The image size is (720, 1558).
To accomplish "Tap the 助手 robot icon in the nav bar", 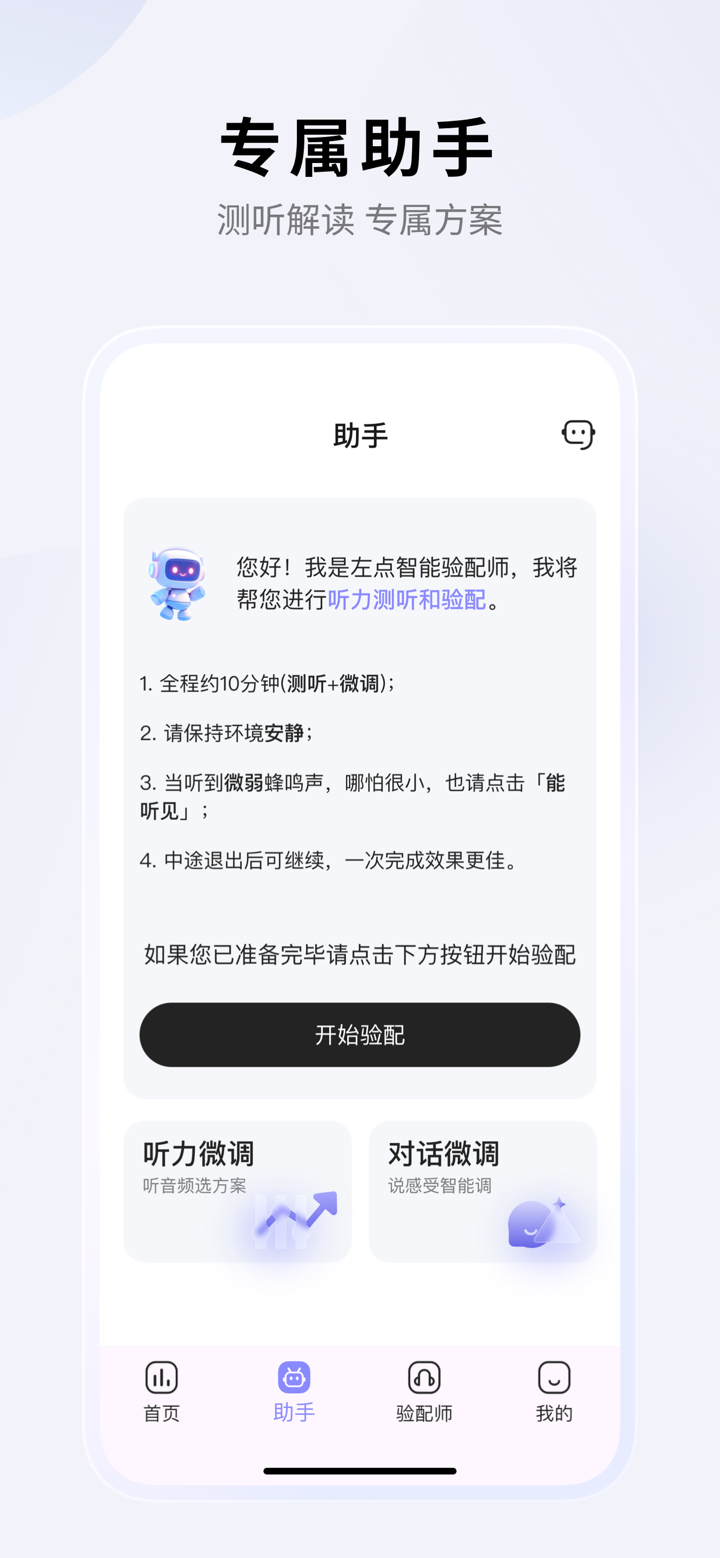I will tap(292, 1377).
